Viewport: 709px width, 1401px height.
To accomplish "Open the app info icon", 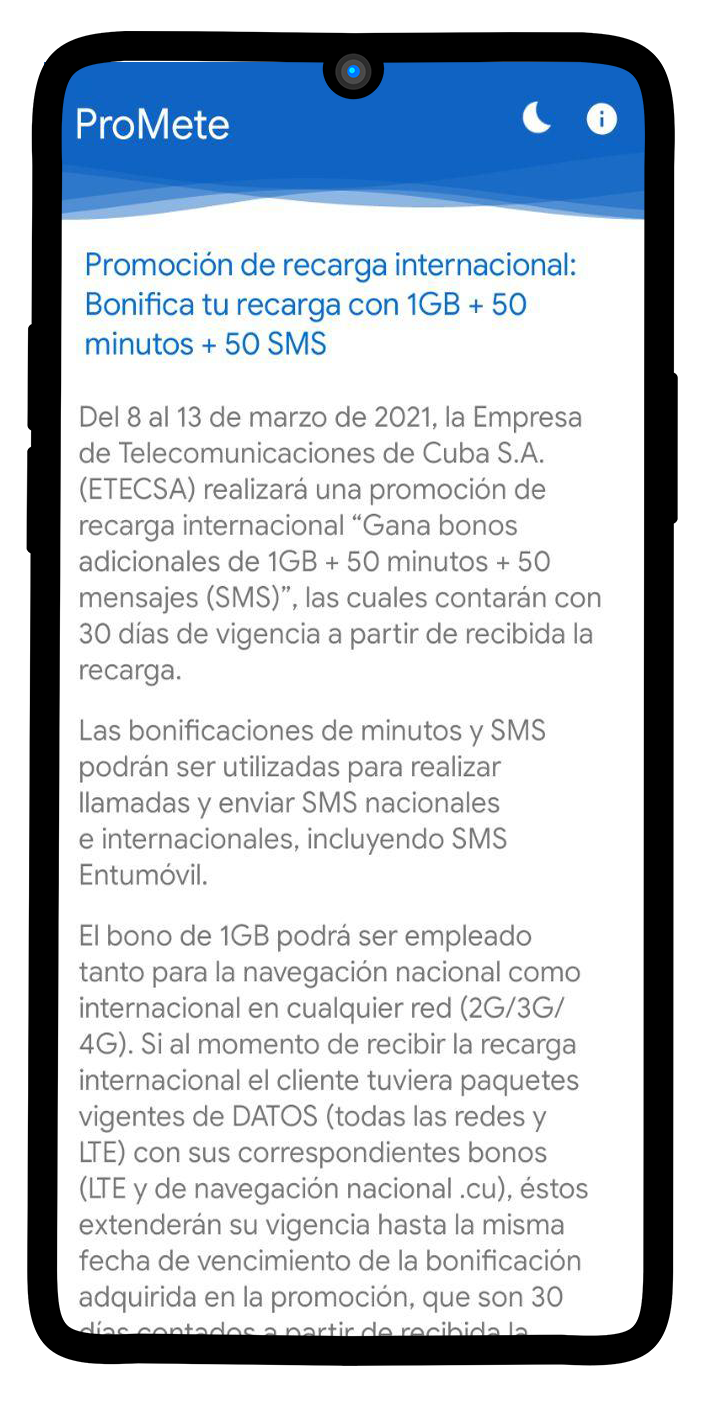I will (x=601, y=119).
